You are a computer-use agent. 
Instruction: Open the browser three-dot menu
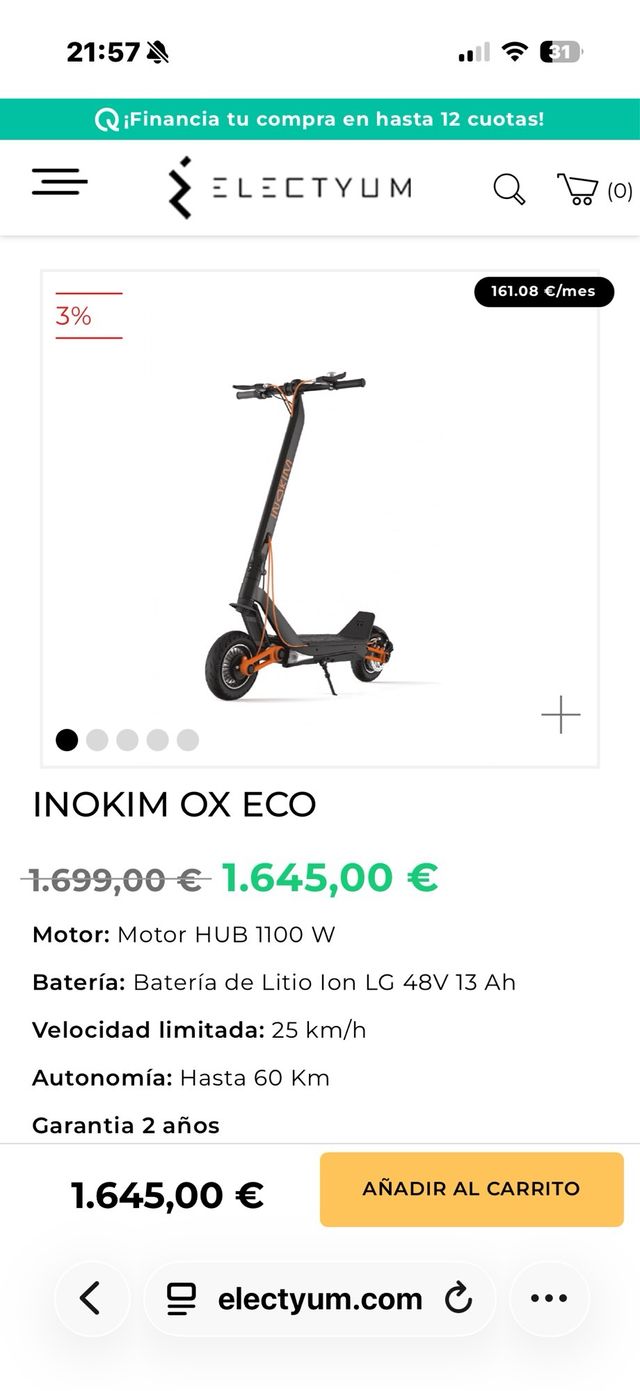549,1299
